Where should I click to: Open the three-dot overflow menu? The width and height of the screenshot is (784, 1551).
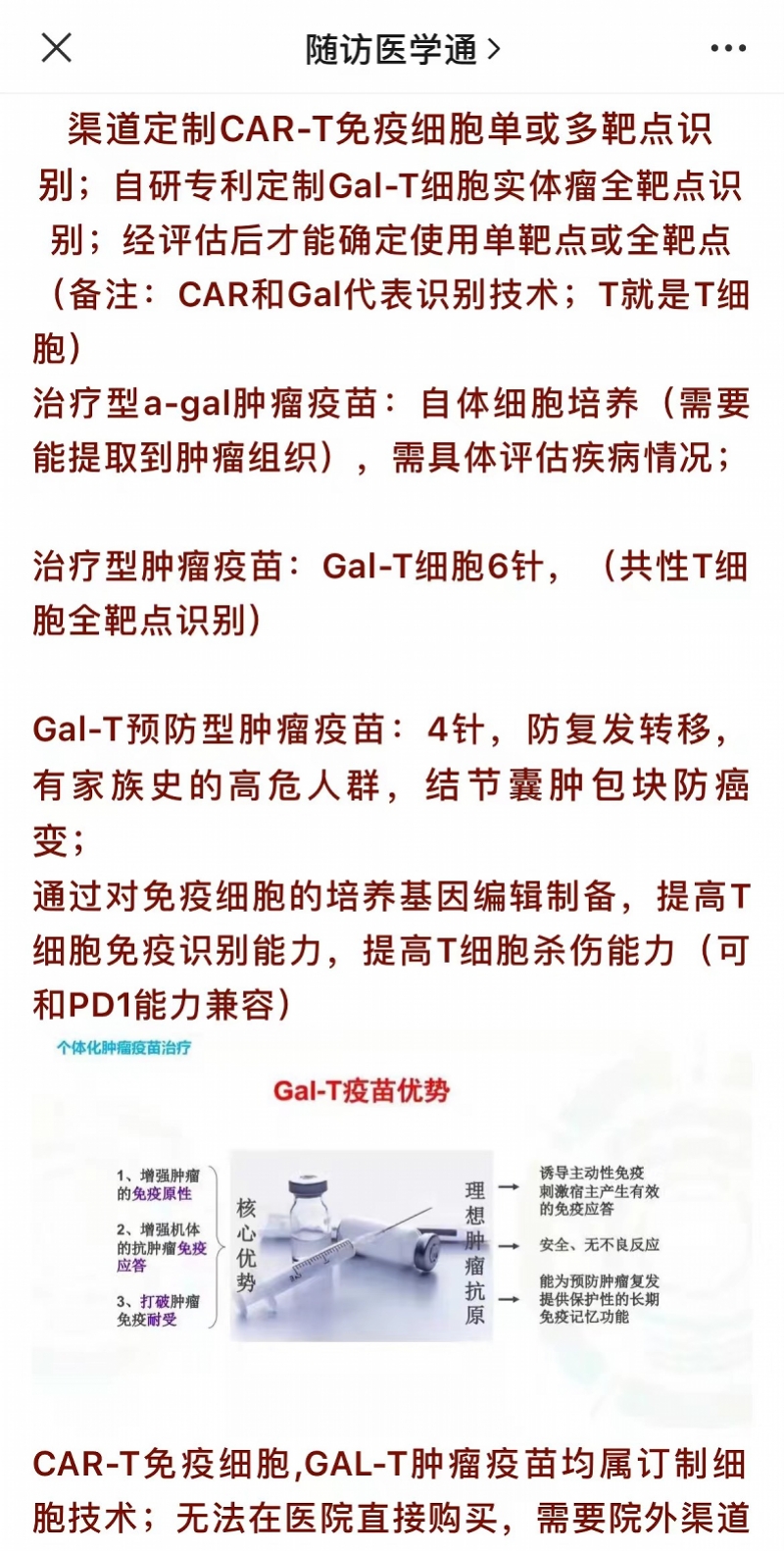coord(727,48)
